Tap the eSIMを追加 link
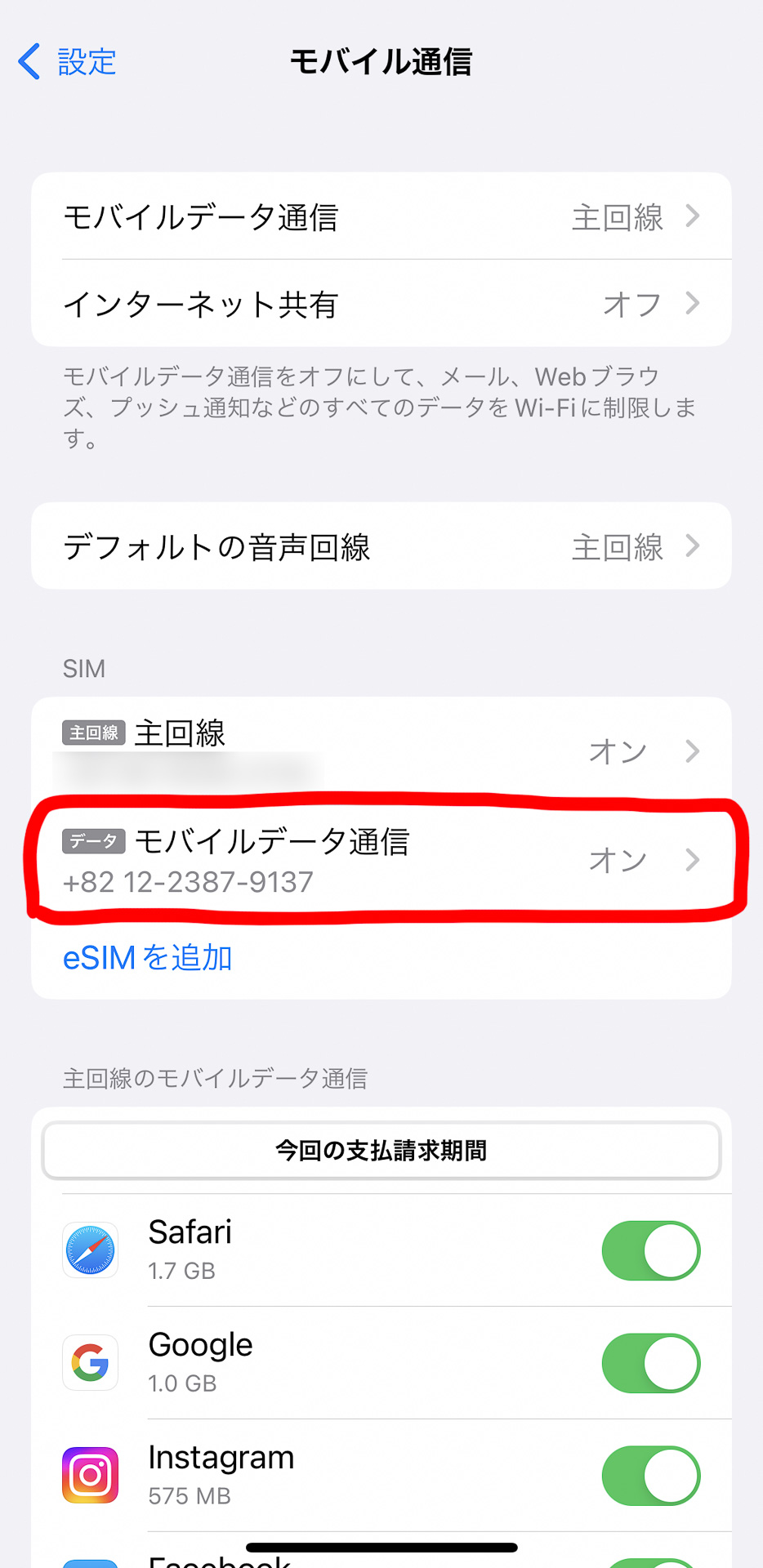 pos(148,957)
